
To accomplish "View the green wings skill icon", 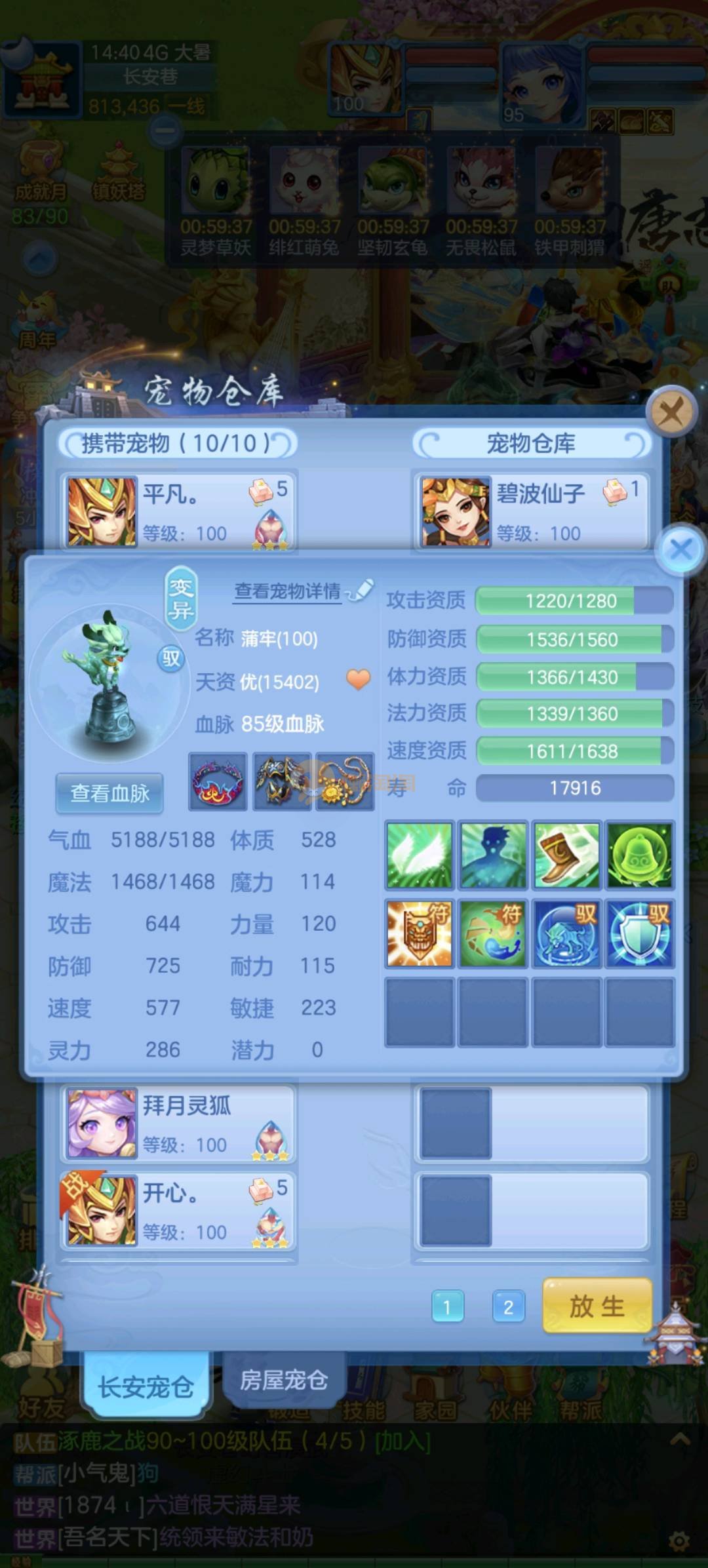I will [x=420, y=856].
